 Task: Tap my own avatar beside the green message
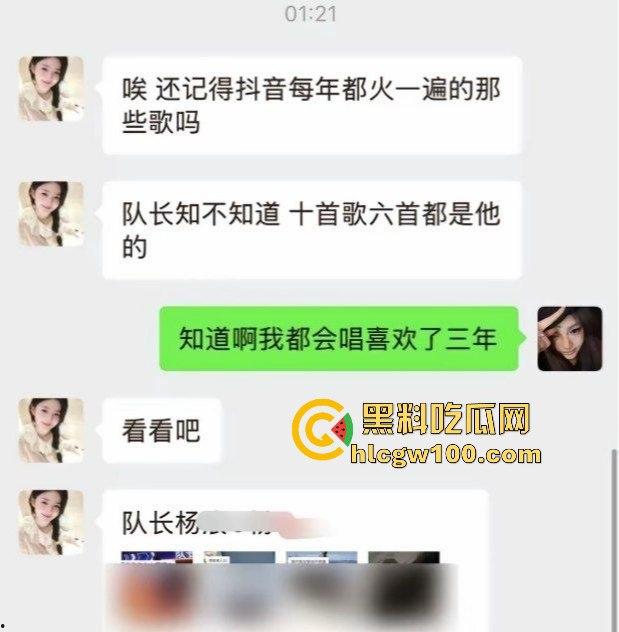click(570, 339)
